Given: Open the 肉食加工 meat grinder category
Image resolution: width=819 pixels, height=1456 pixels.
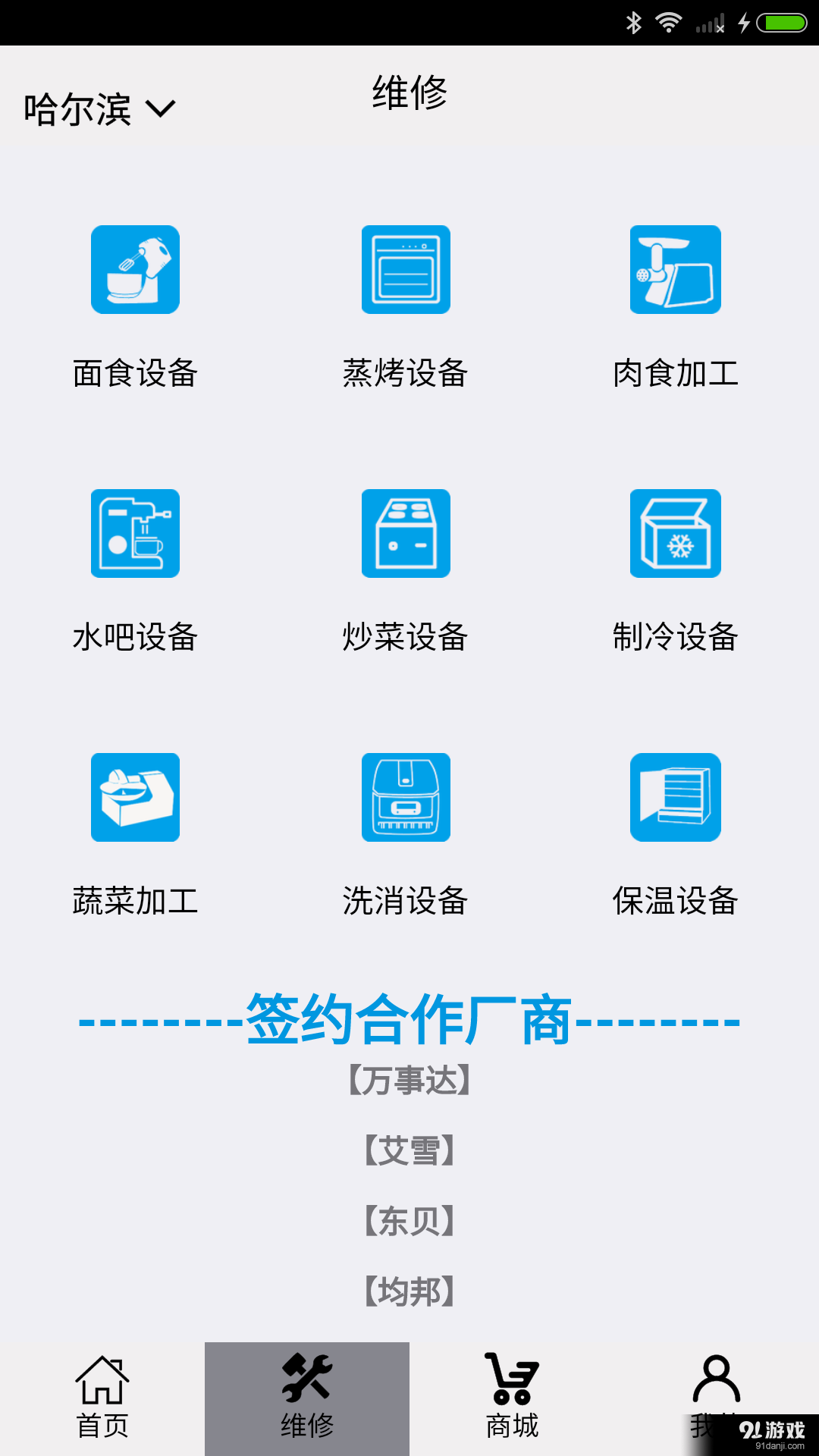Looking at the screenshot, I should pyautogui.click(x=676, y=271).
